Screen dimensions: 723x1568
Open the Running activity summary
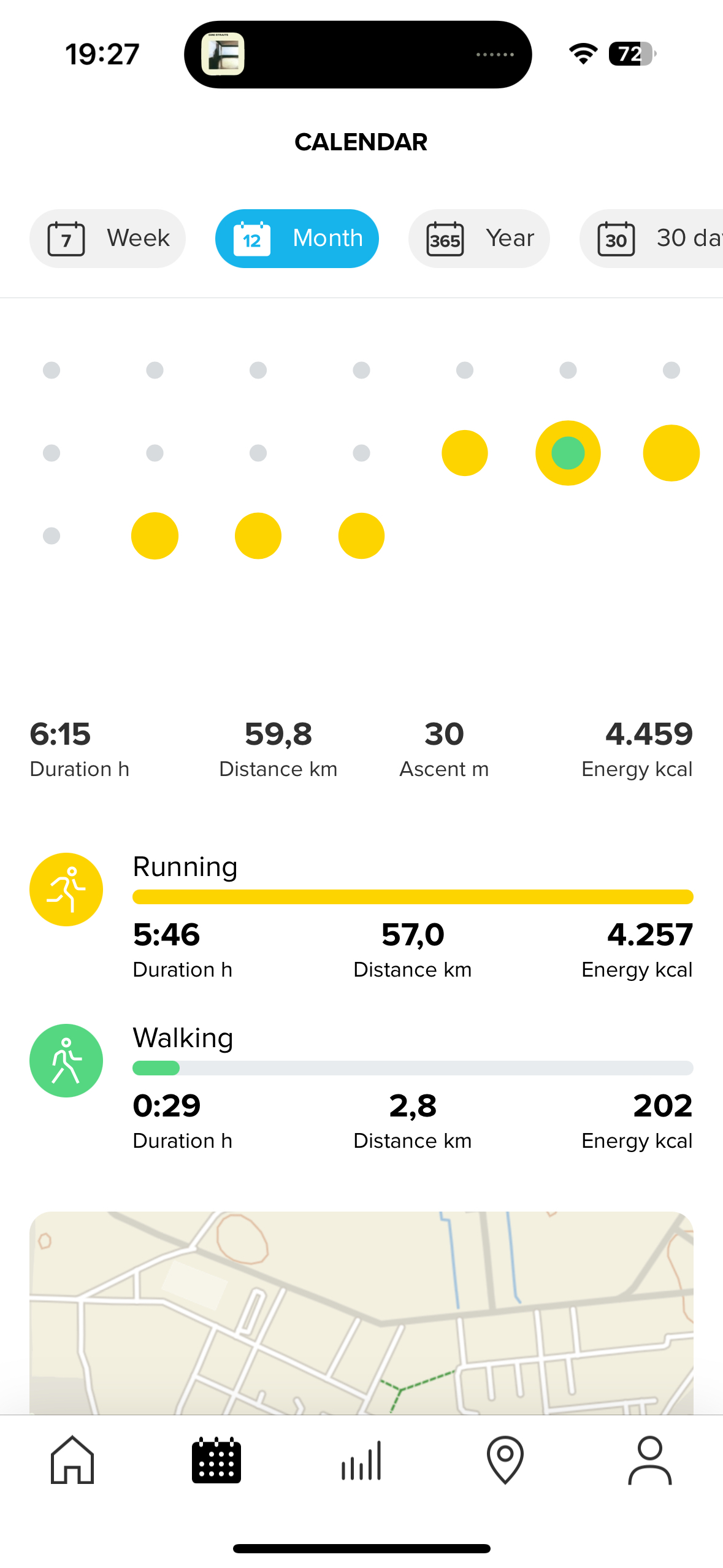coord(361,917)
